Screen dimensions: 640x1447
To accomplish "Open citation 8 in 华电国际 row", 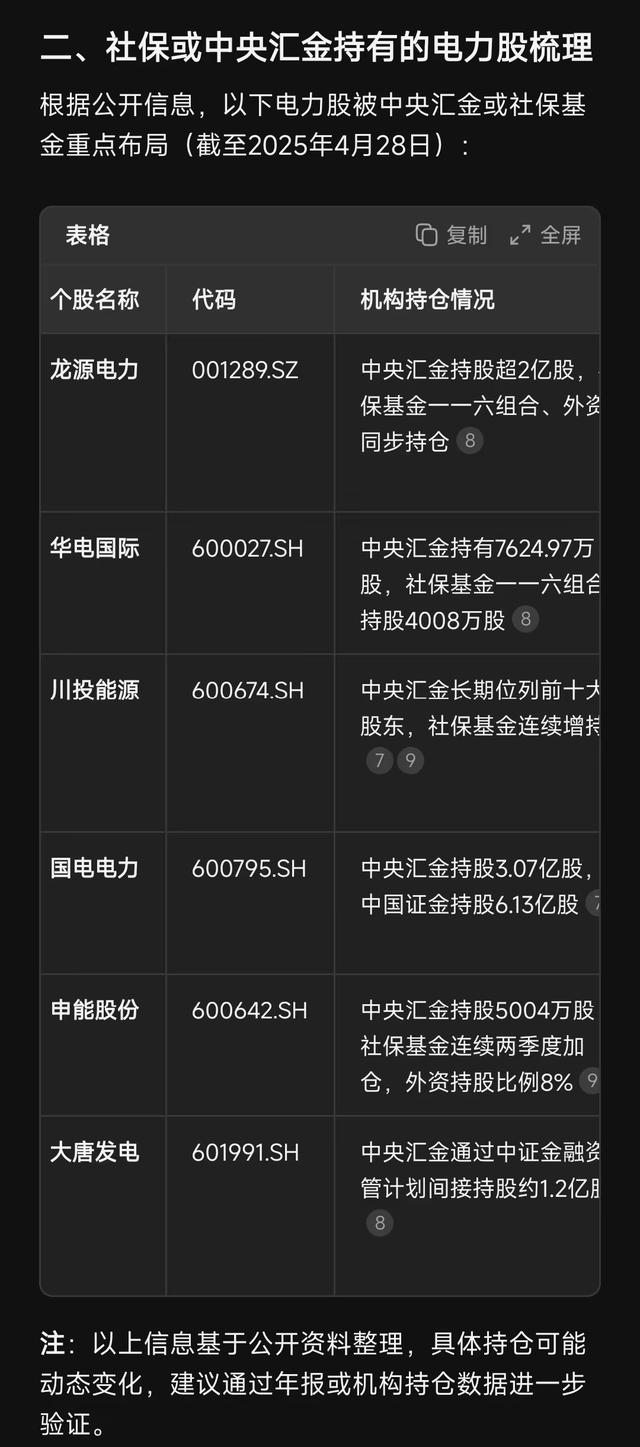I will point(525,619).
